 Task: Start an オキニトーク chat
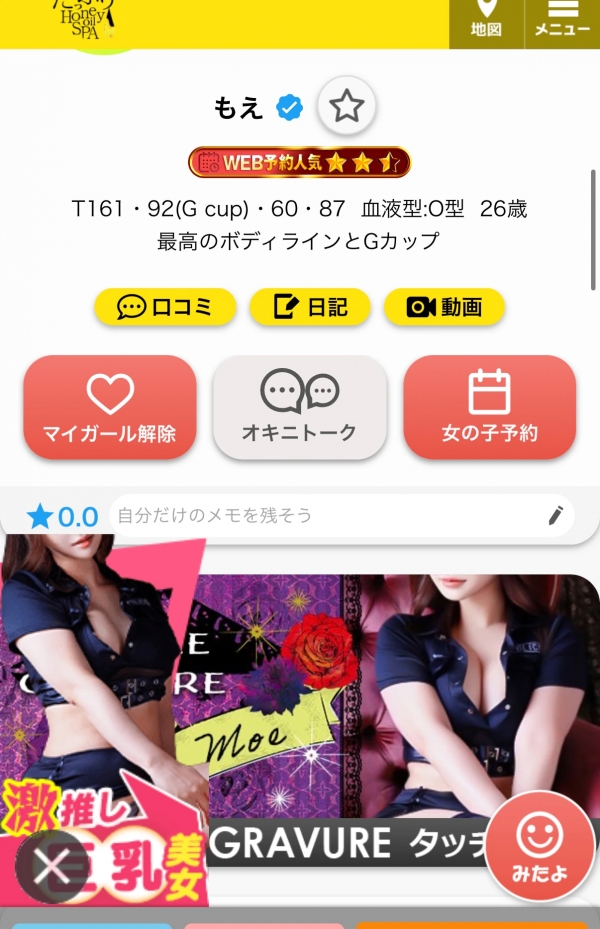click(300, 407)
